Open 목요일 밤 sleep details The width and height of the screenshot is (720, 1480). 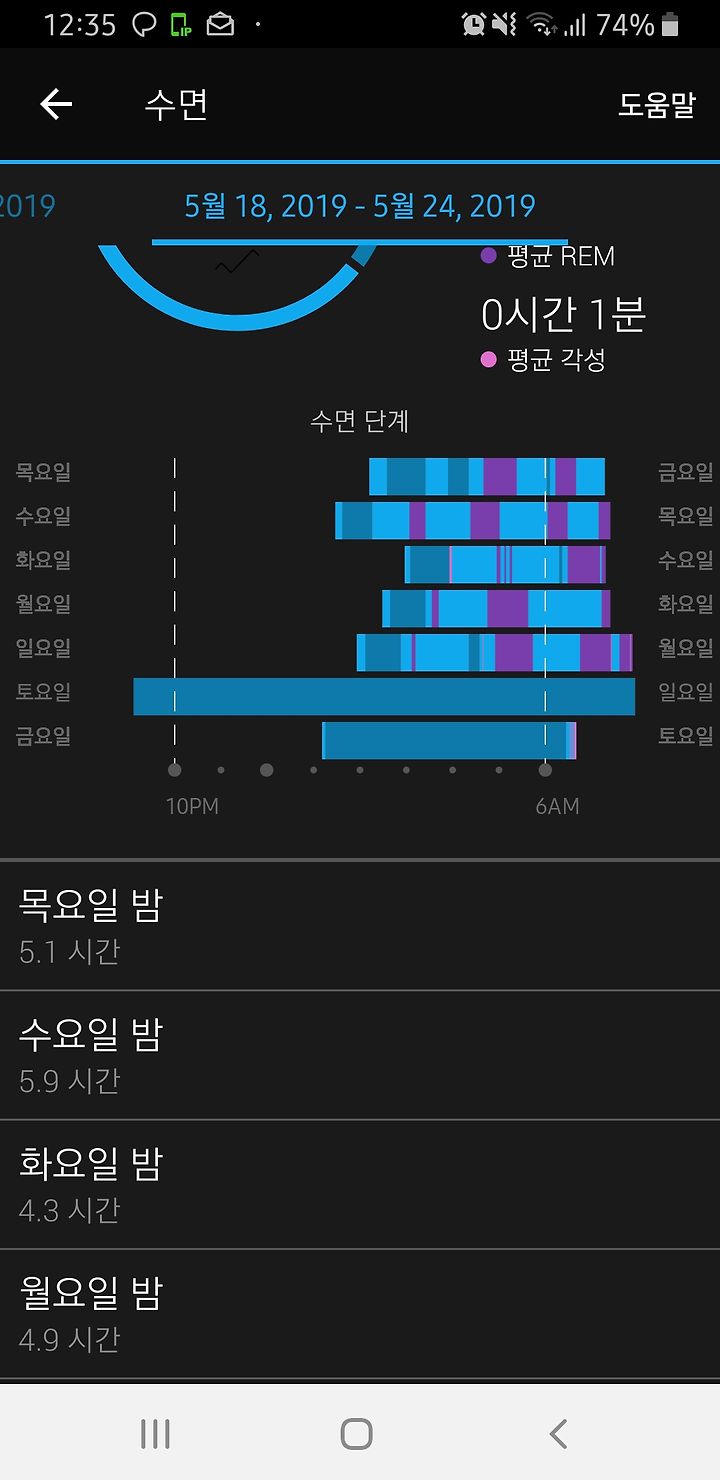point(360,926)
